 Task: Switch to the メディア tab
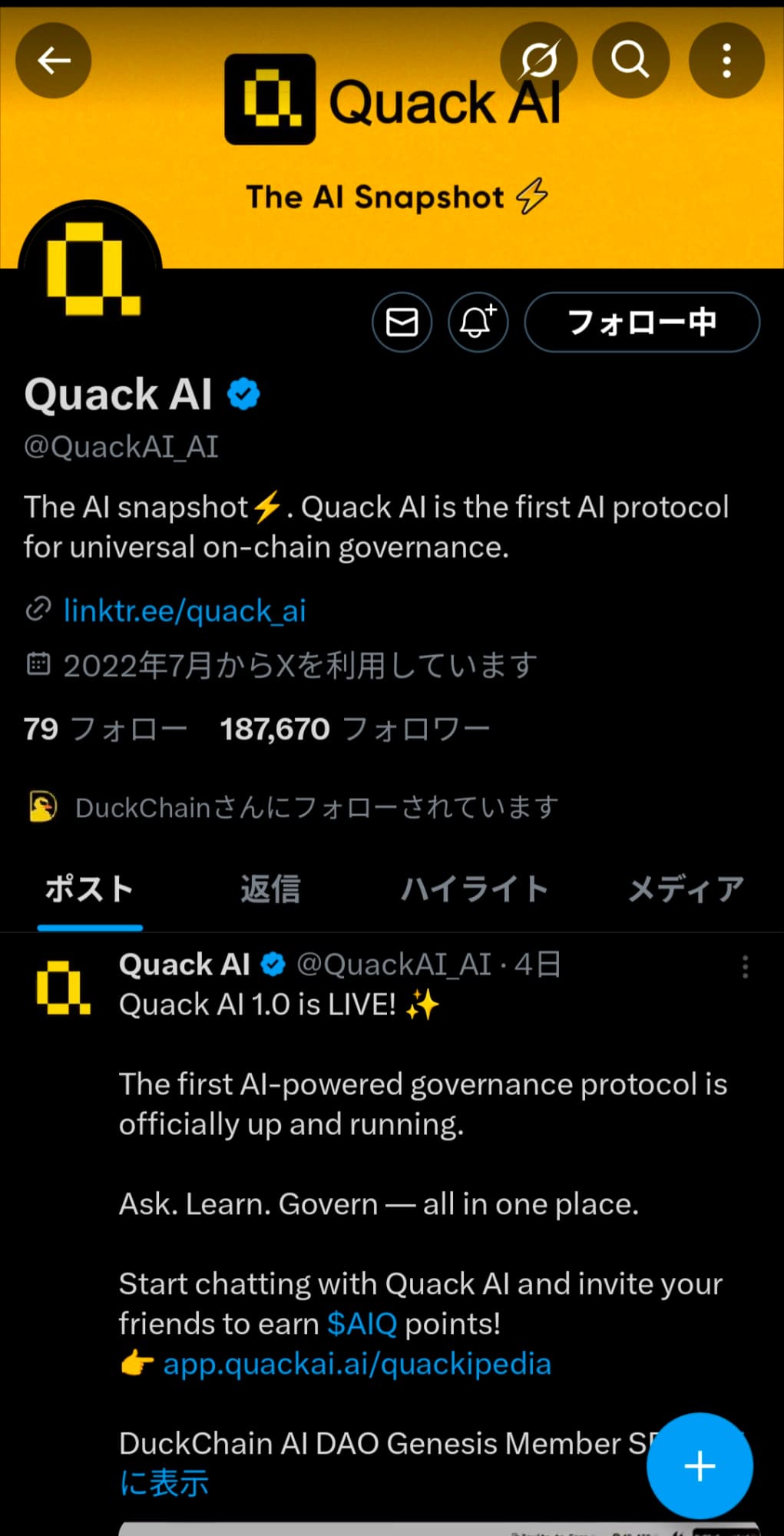686,889
